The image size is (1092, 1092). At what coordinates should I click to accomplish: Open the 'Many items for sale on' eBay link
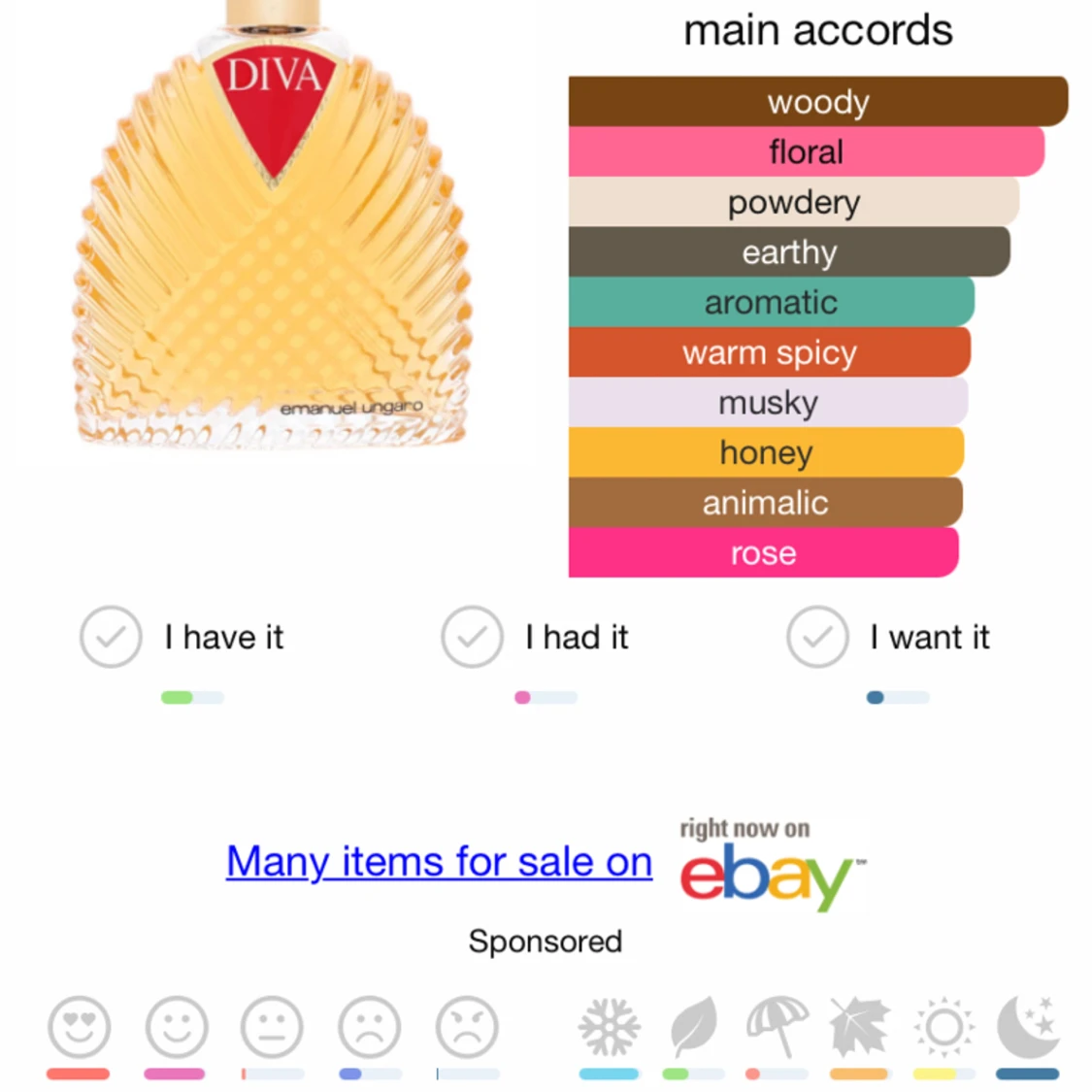tap(439, 862)
